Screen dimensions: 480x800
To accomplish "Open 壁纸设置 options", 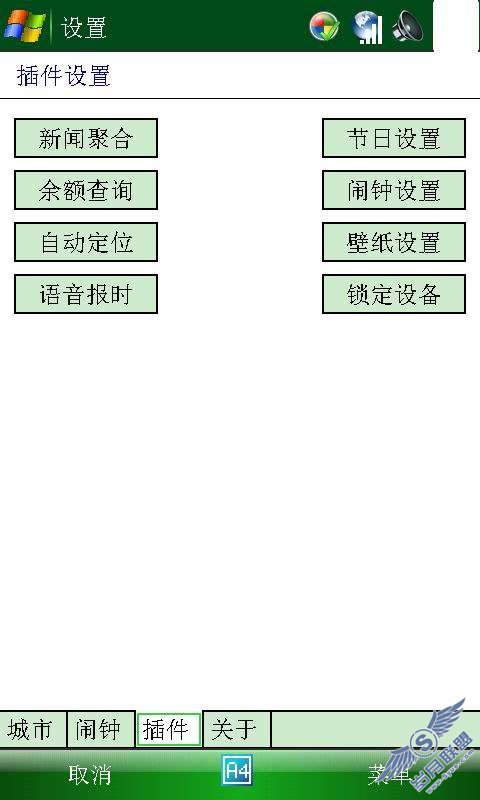I will coord(394,242).
